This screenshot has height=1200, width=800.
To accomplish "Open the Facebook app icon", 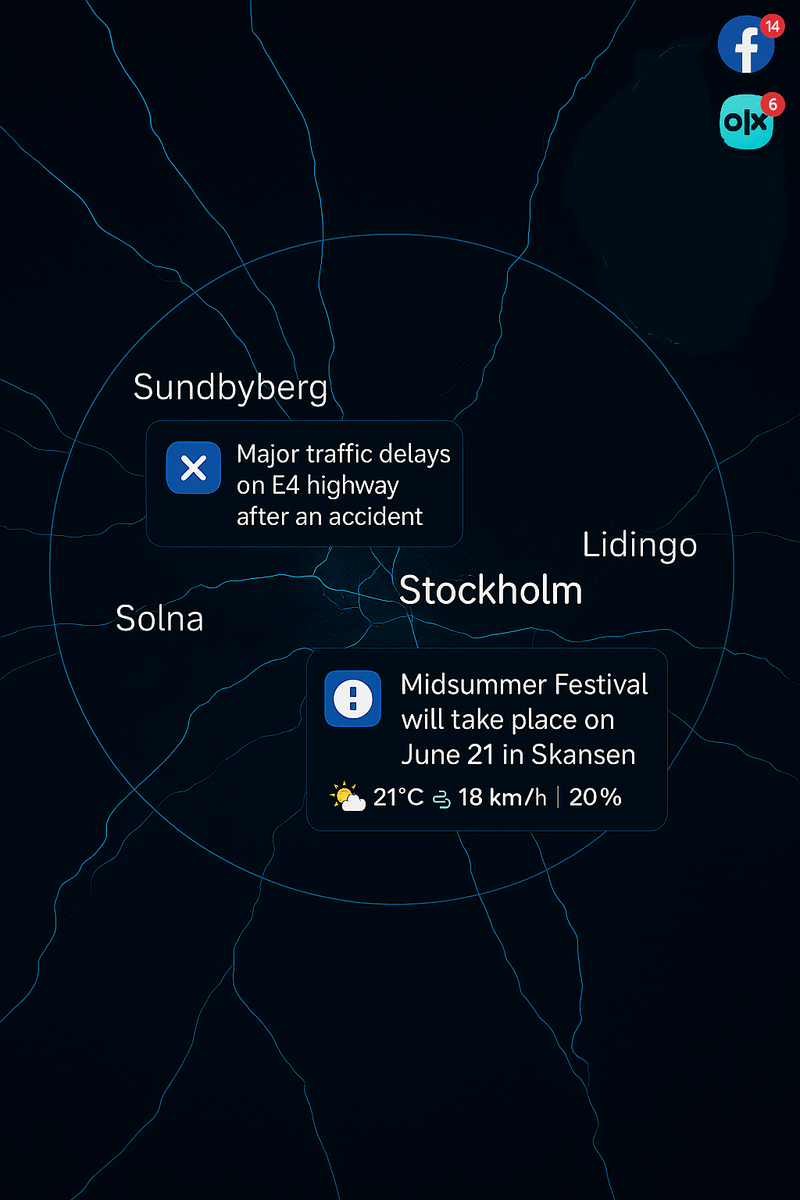I will click(746, 46).
